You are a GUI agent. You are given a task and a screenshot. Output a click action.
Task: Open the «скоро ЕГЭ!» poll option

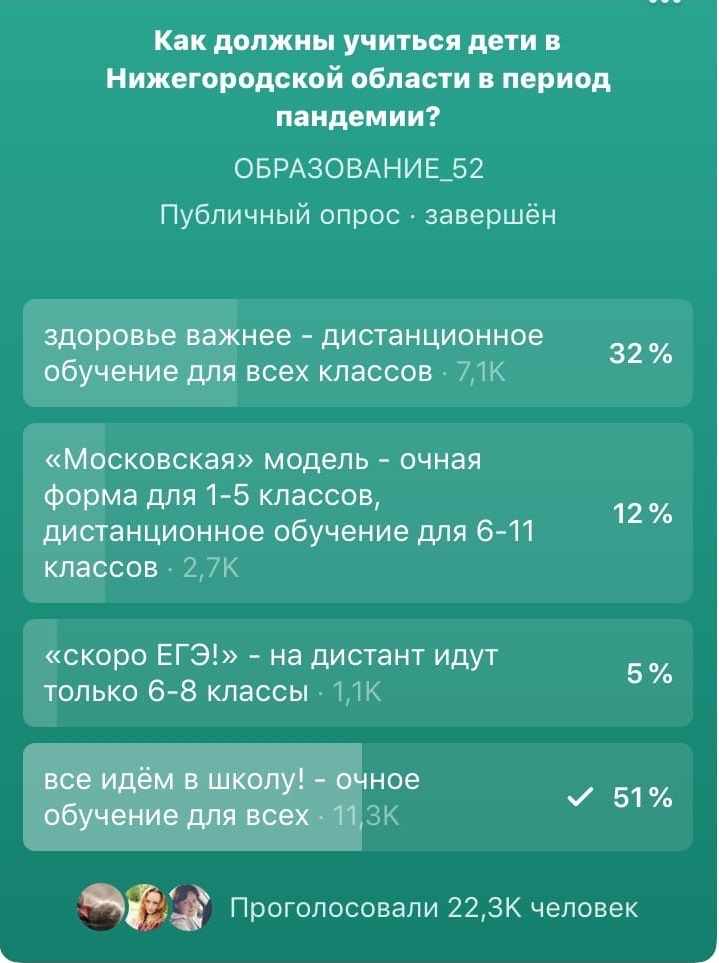point(357,673)
